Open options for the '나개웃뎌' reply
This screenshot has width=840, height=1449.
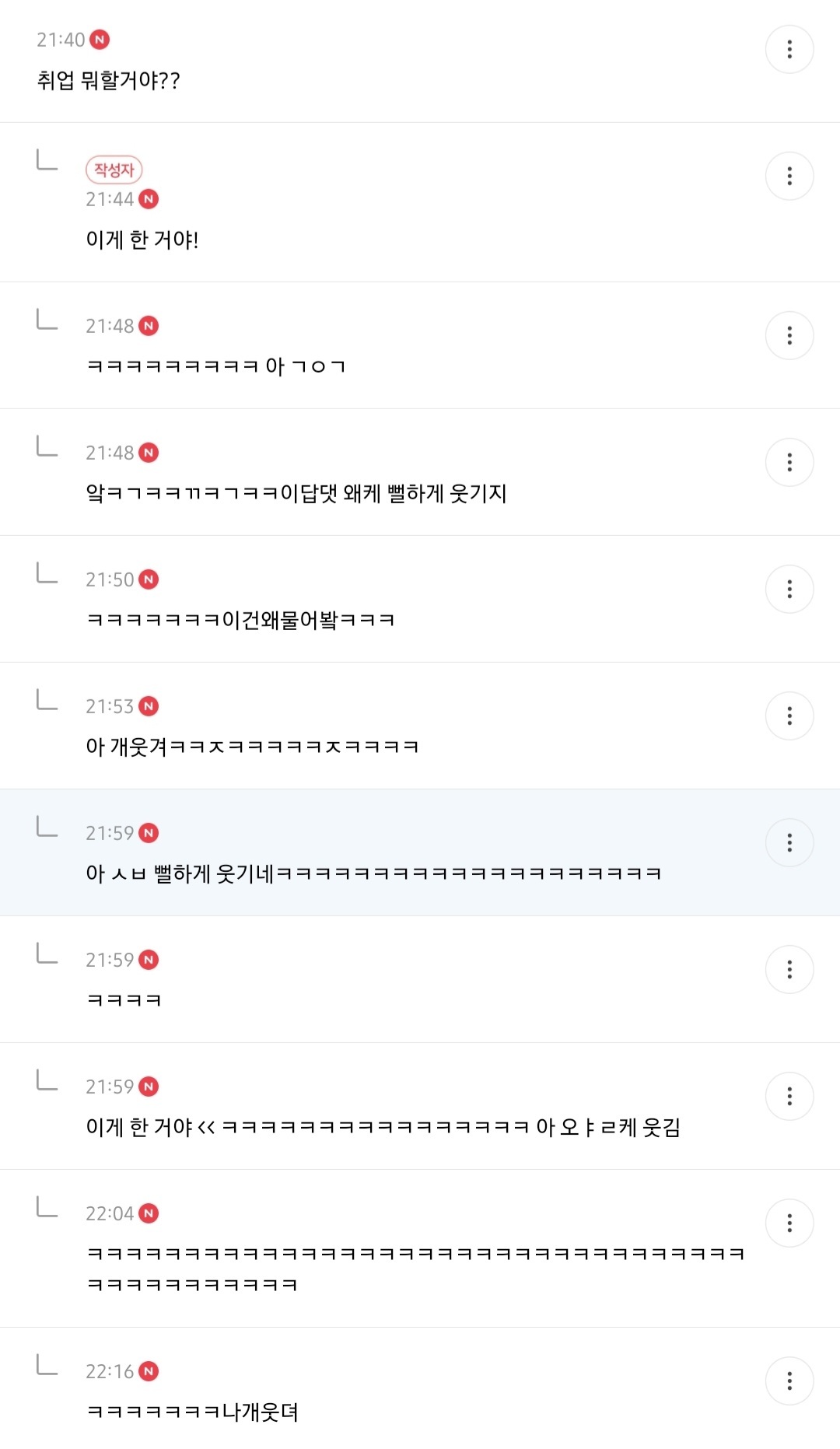(789, 1381)
